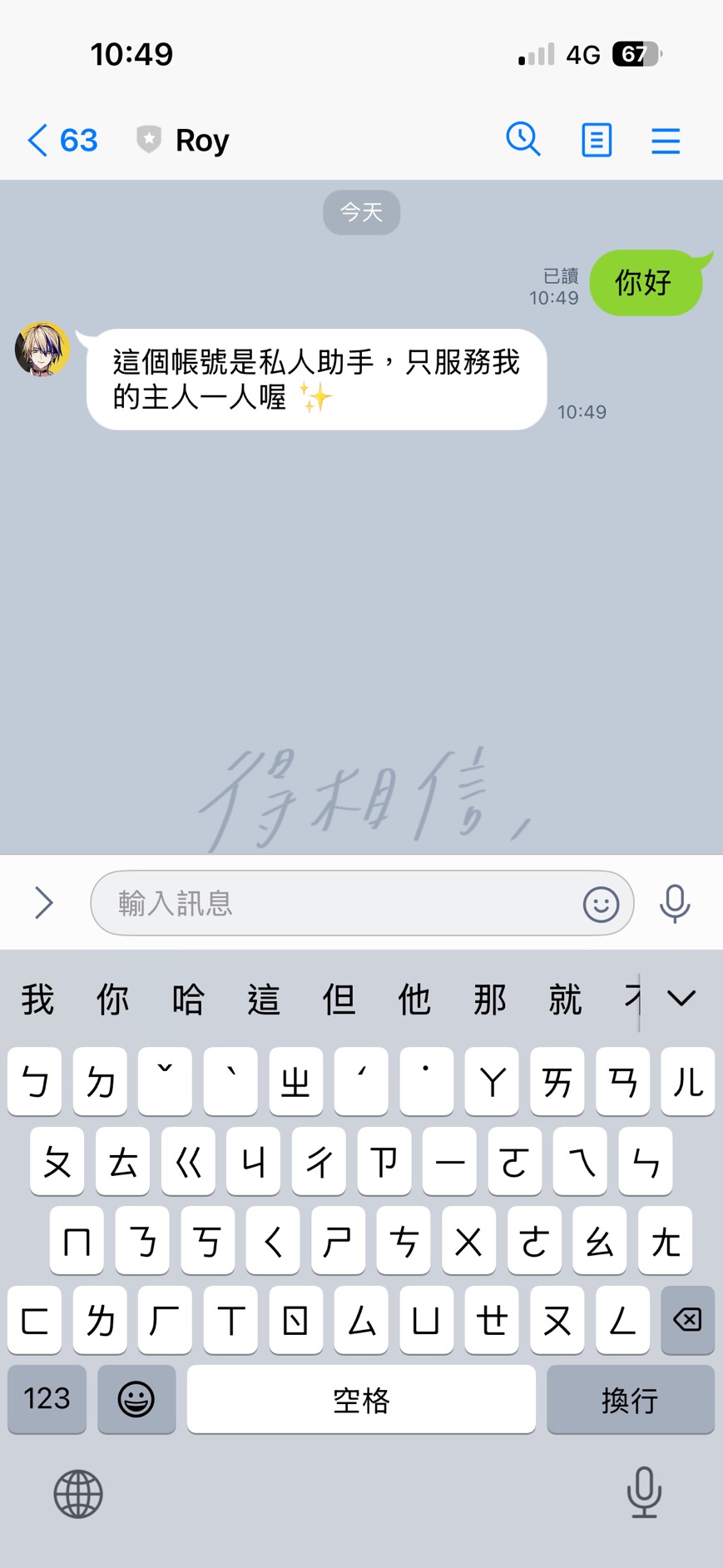Open the emoji keyboard from the keyboard row
This screenshot has height=1568, width=723.
tap(136, 1401)
